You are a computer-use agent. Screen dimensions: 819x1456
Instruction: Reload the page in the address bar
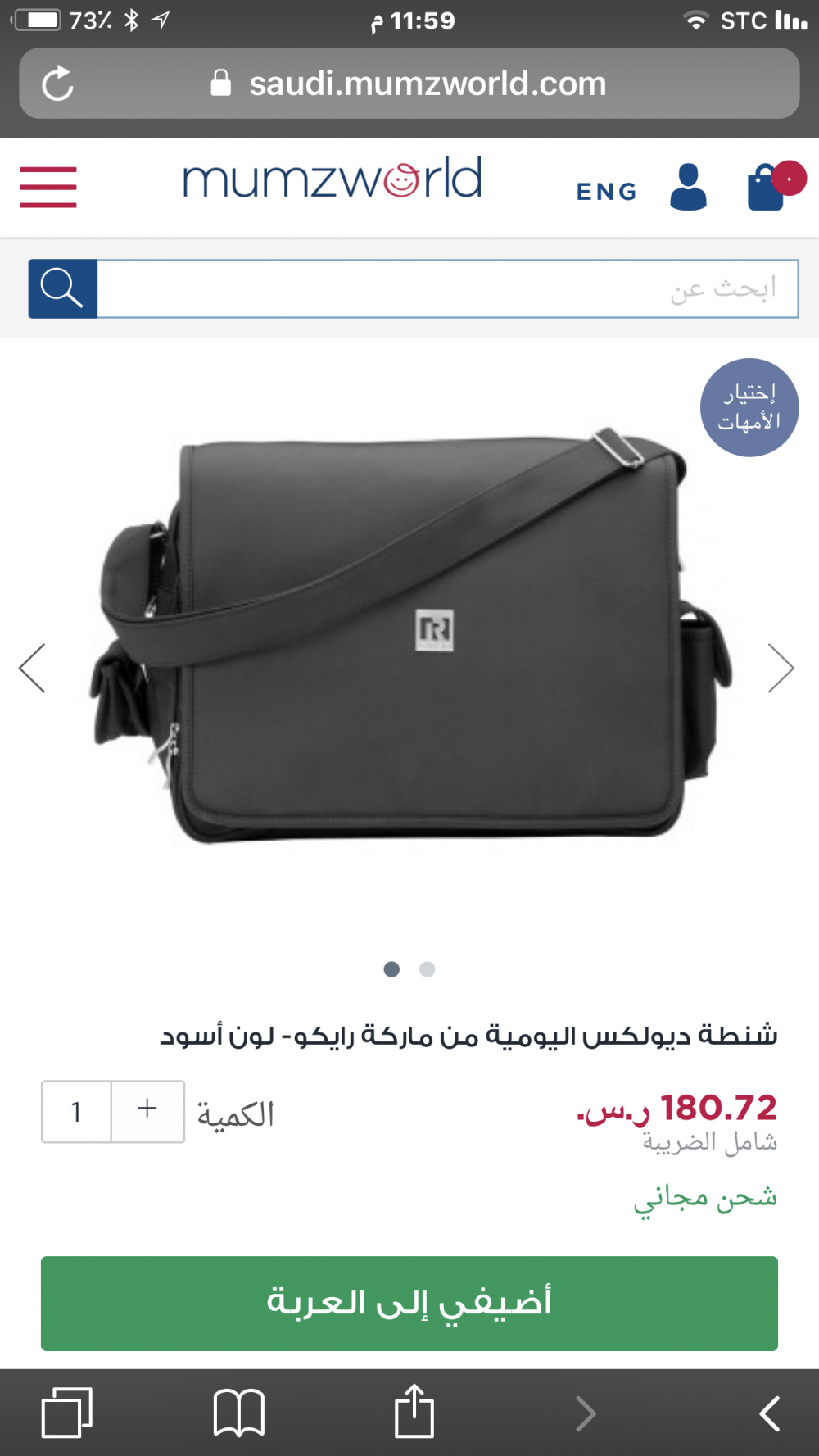(x=57, y=84)
